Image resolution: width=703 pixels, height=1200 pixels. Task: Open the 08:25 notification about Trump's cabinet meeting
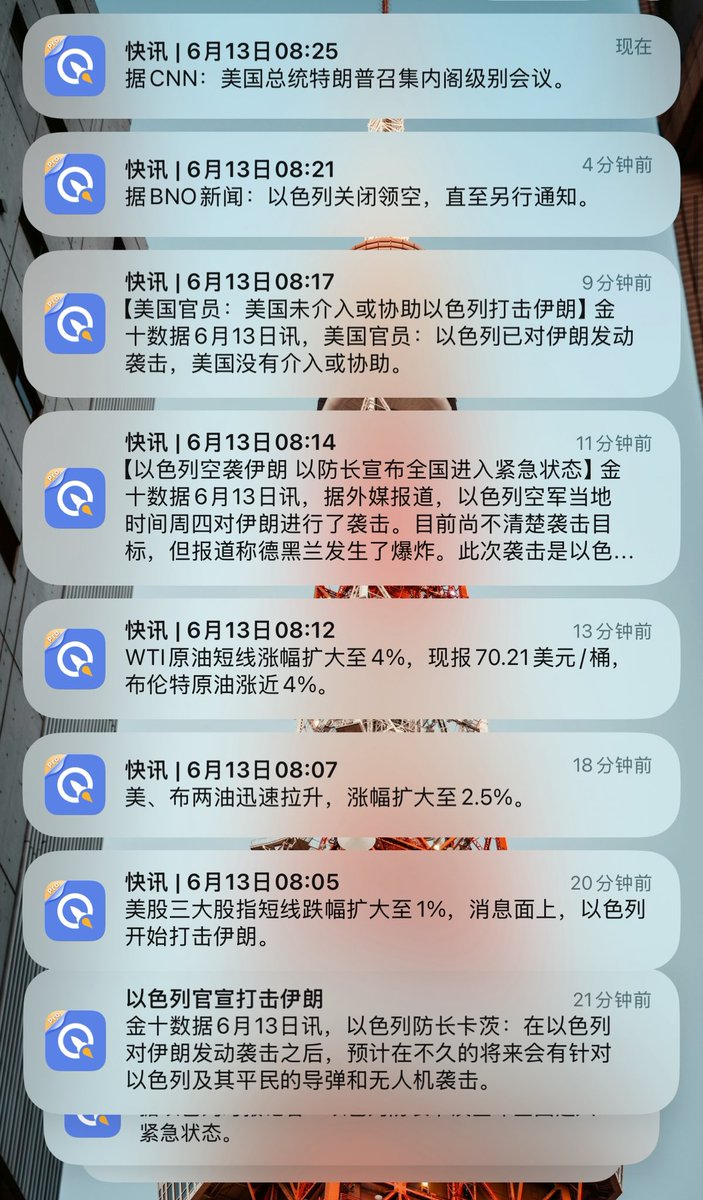360,65
